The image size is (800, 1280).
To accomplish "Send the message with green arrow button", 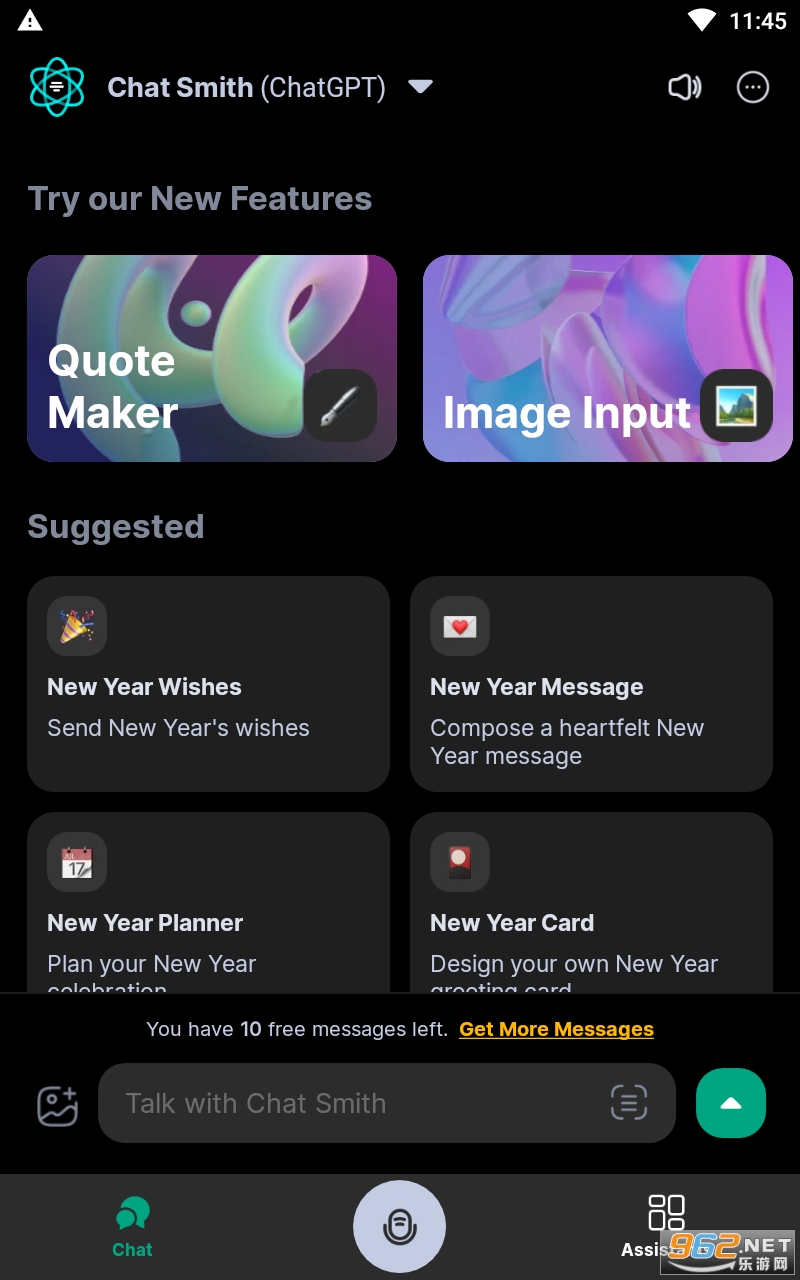I will (x=731, y=1103).
